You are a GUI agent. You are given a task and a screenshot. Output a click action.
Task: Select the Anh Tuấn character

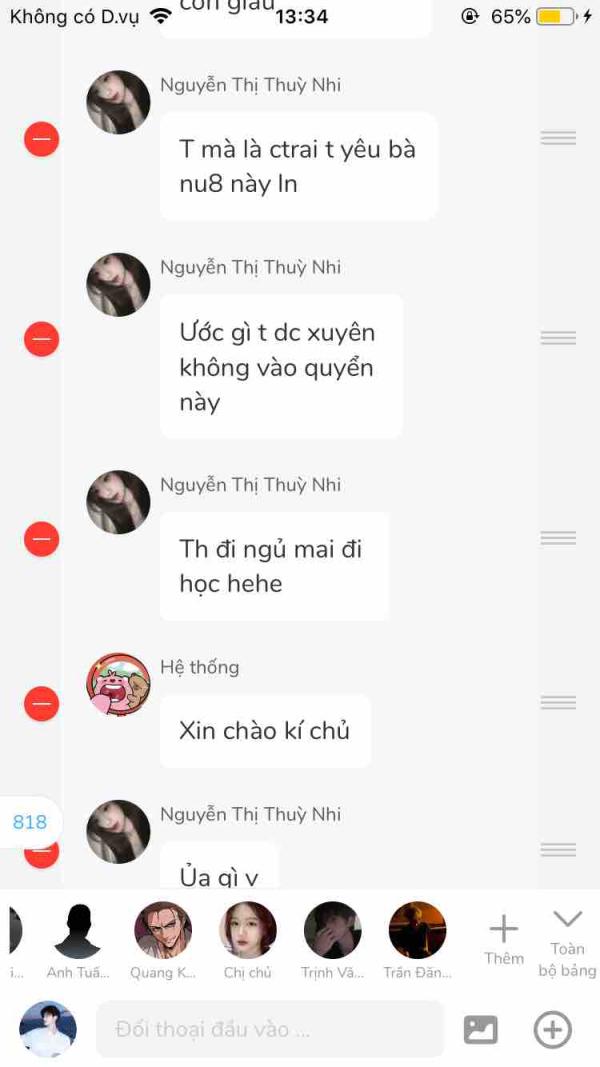(78, 940)
